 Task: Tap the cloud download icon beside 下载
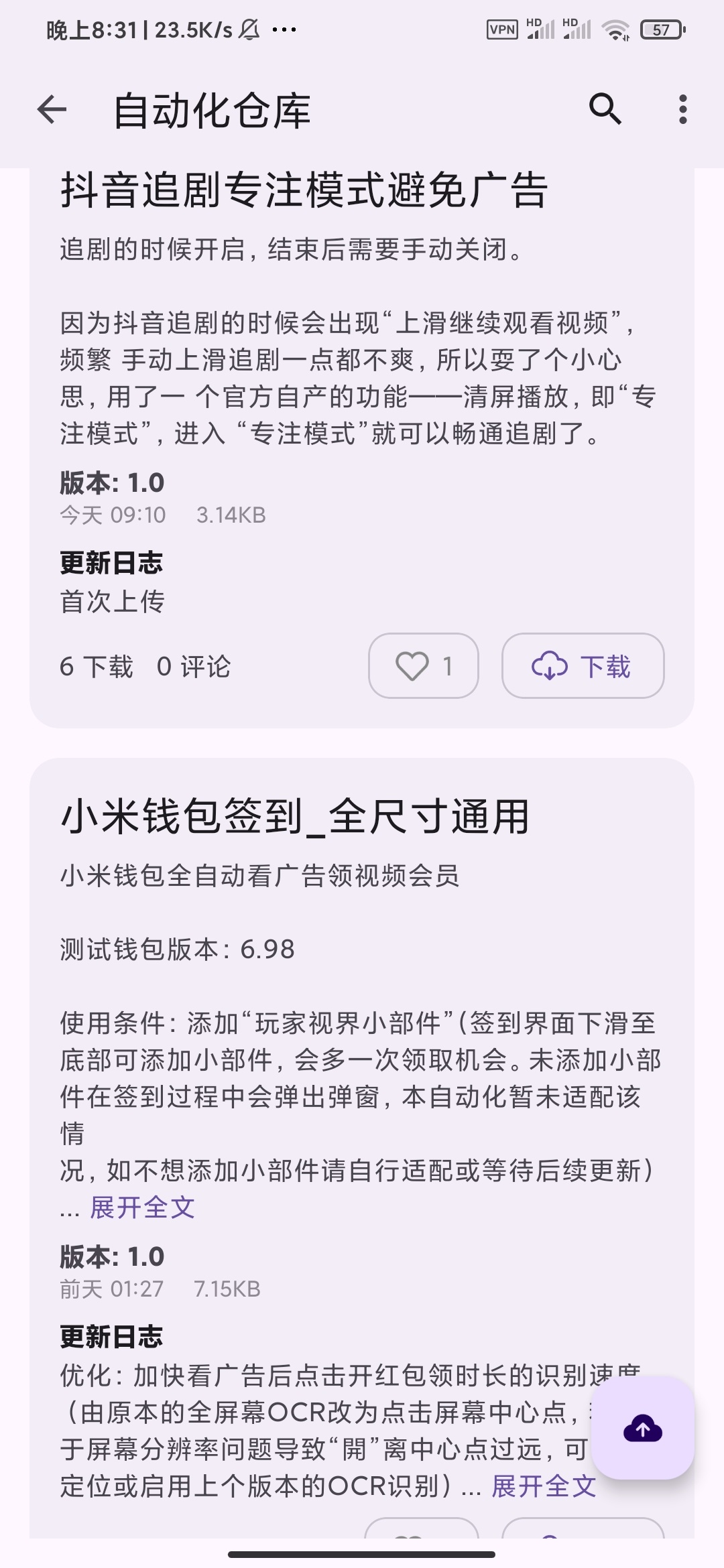coord(551,666)
